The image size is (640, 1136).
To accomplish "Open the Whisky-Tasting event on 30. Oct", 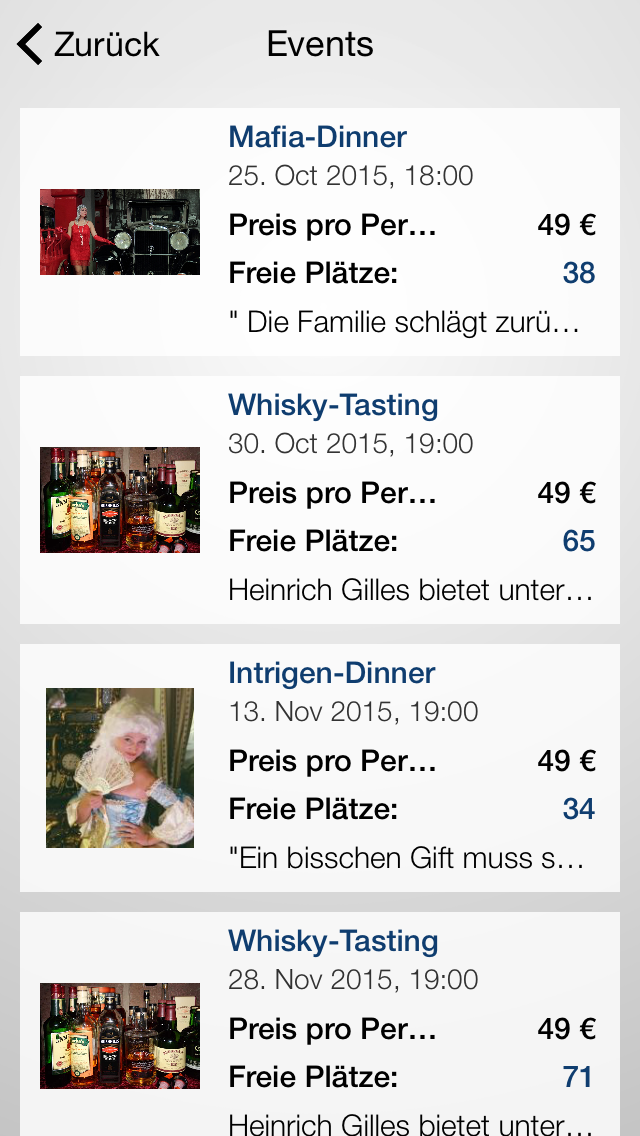I will (x=320, y=500).
